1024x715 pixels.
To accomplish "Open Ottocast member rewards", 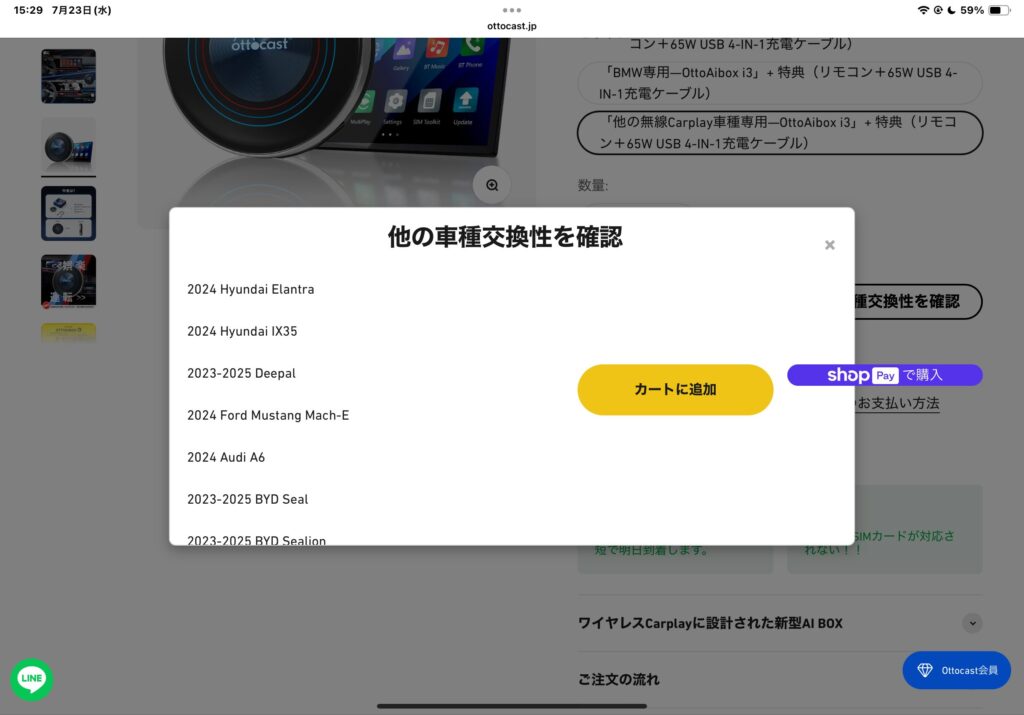I will point(956,670).
